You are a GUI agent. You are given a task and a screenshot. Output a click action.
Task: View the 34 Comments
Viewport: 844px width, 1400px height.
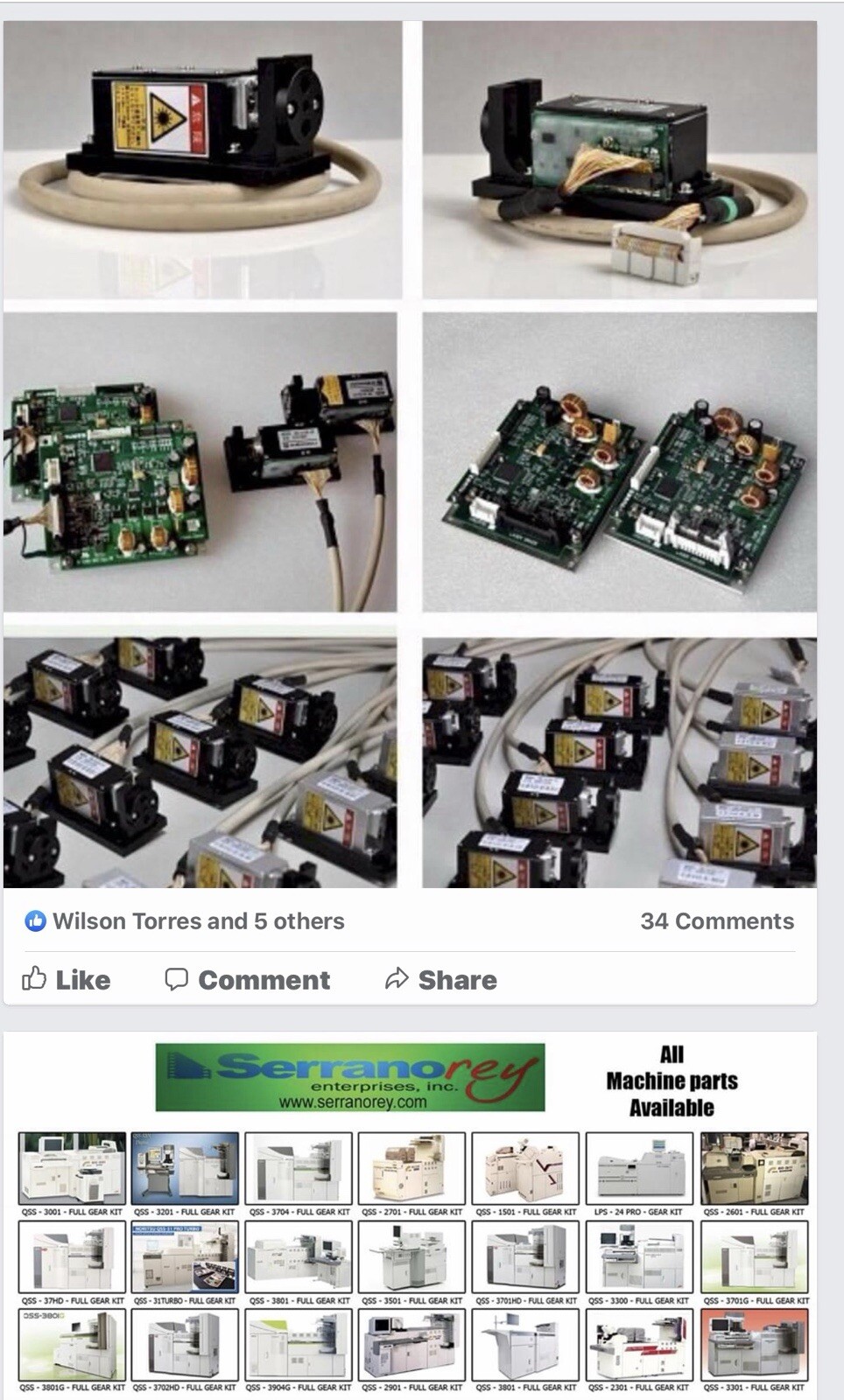716,921
